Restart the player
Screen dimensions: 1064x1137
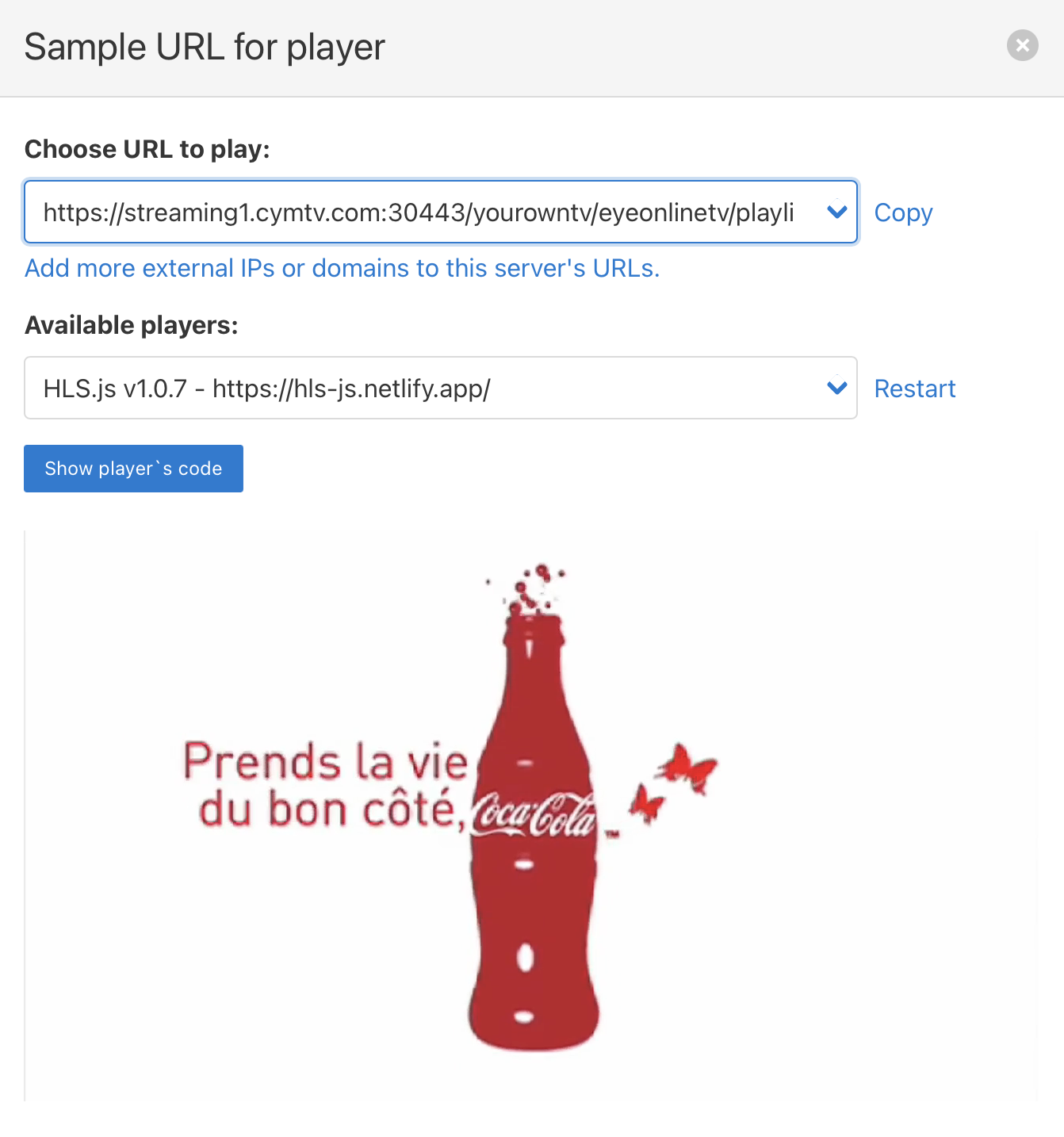coord(914,389)
